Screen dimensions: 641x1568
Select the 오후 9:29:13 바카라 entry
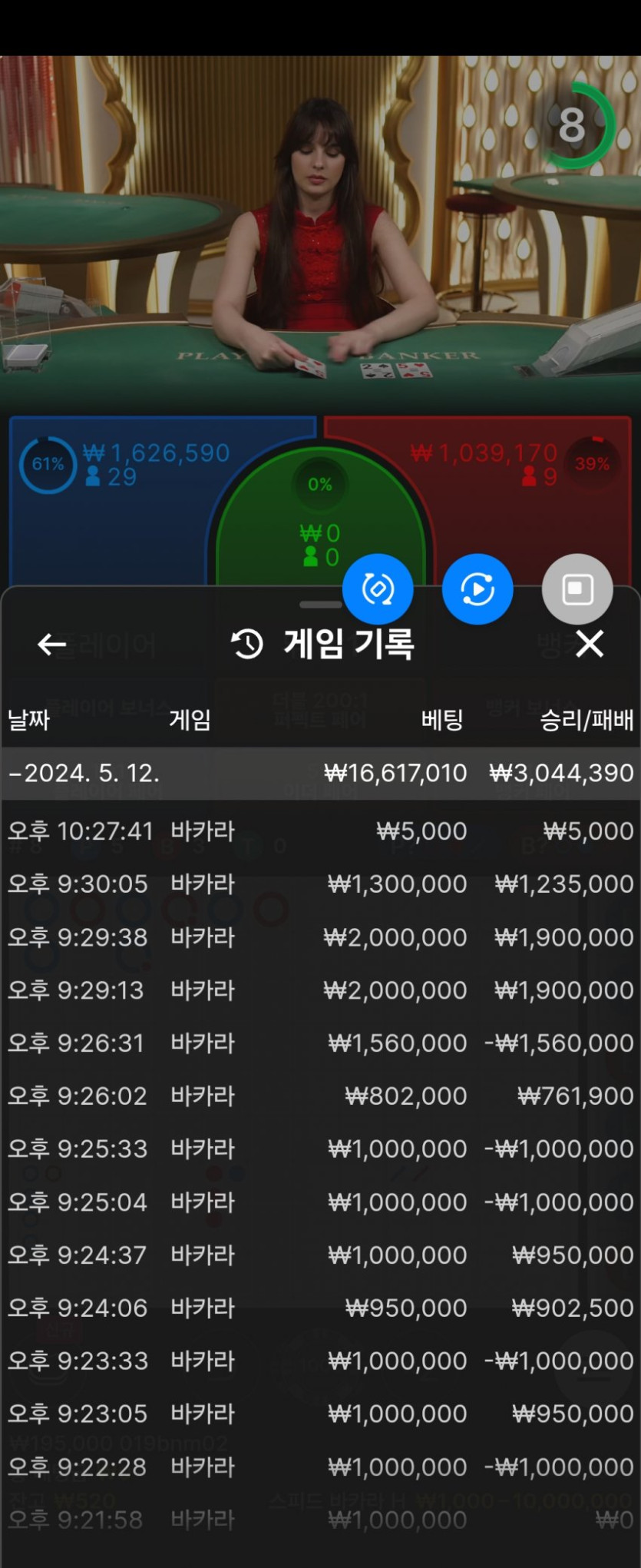(x=320, y=990)
